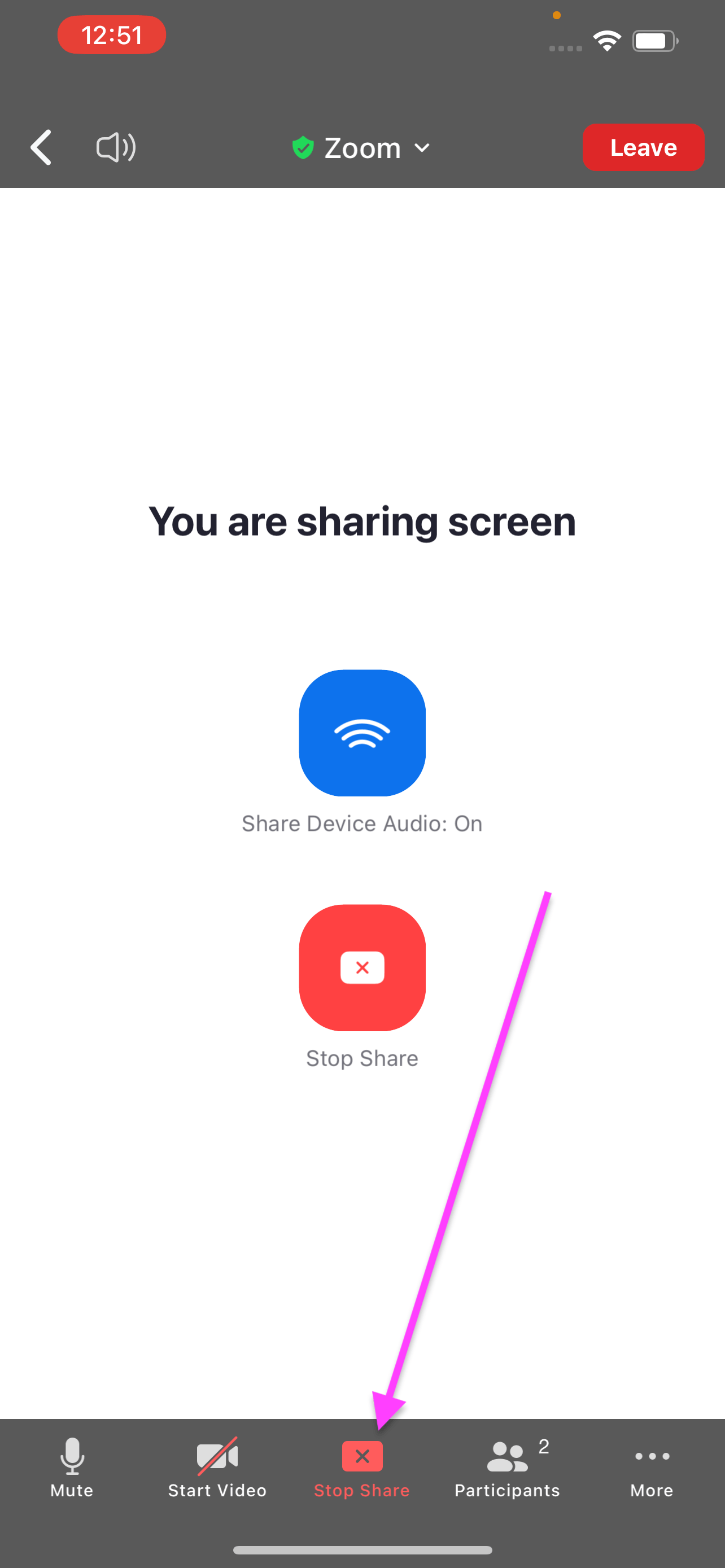Toggle Share Device Audio blue button
Viewport: 725px width, 1568px height.
pyautogui.click(x=362, y=733)
